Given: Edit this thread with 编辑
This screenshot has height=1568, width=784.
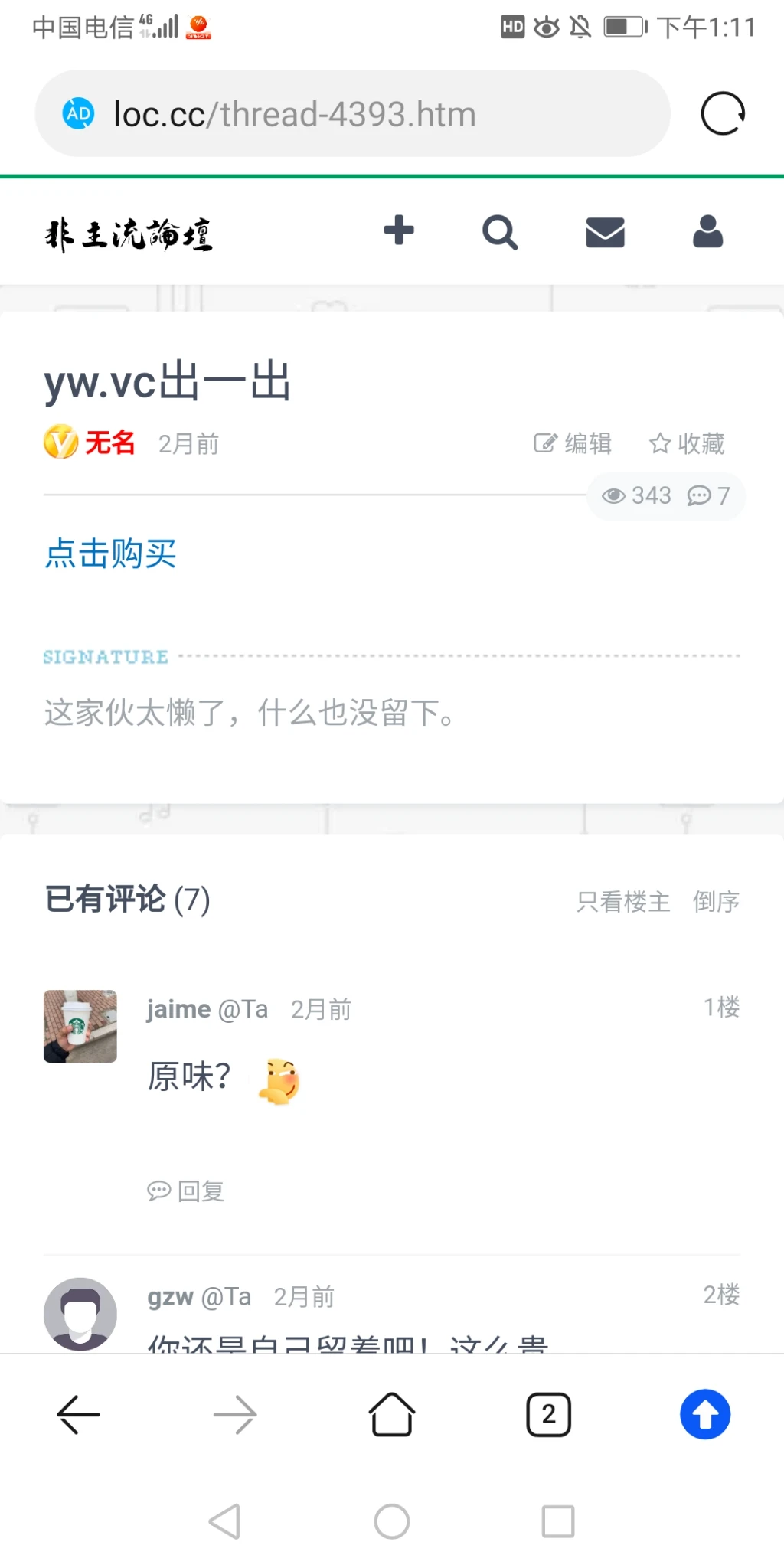Looking at the screenshot, I should 573,443.
